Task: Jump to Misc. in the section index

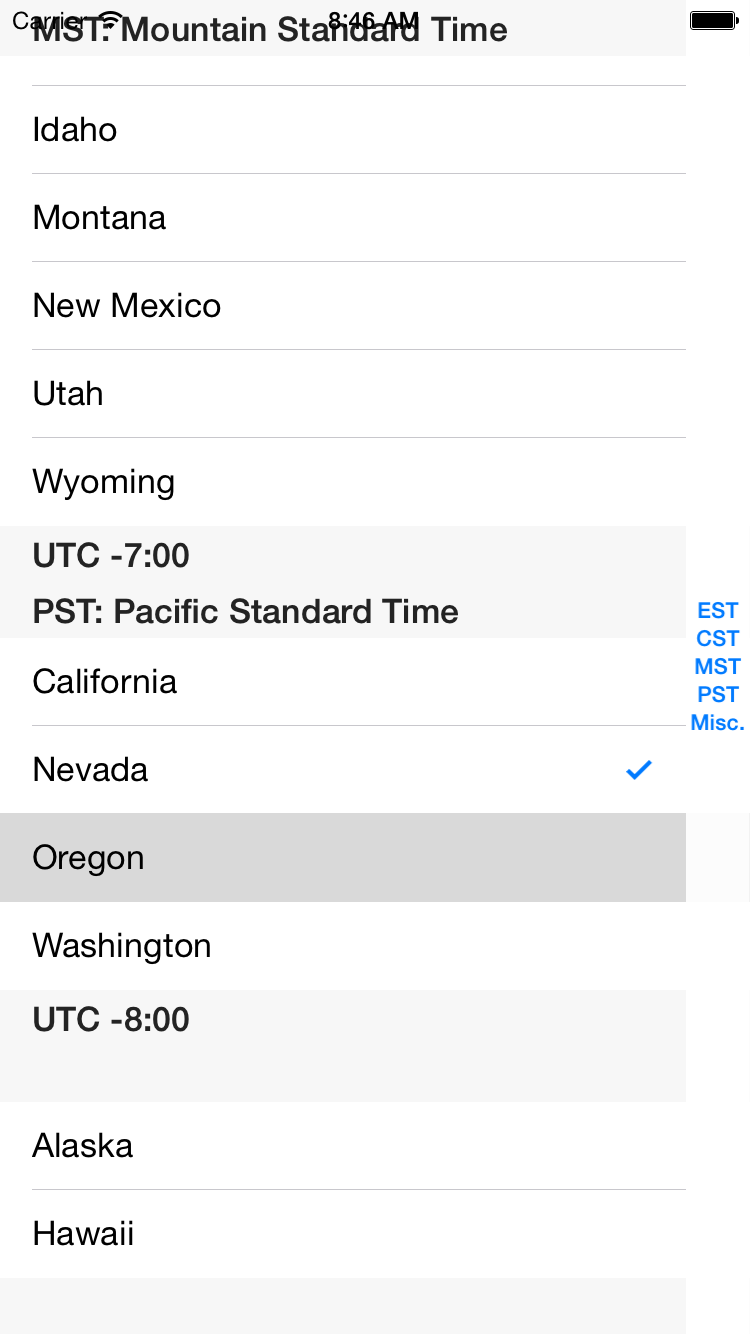Action: pos(718,723)
